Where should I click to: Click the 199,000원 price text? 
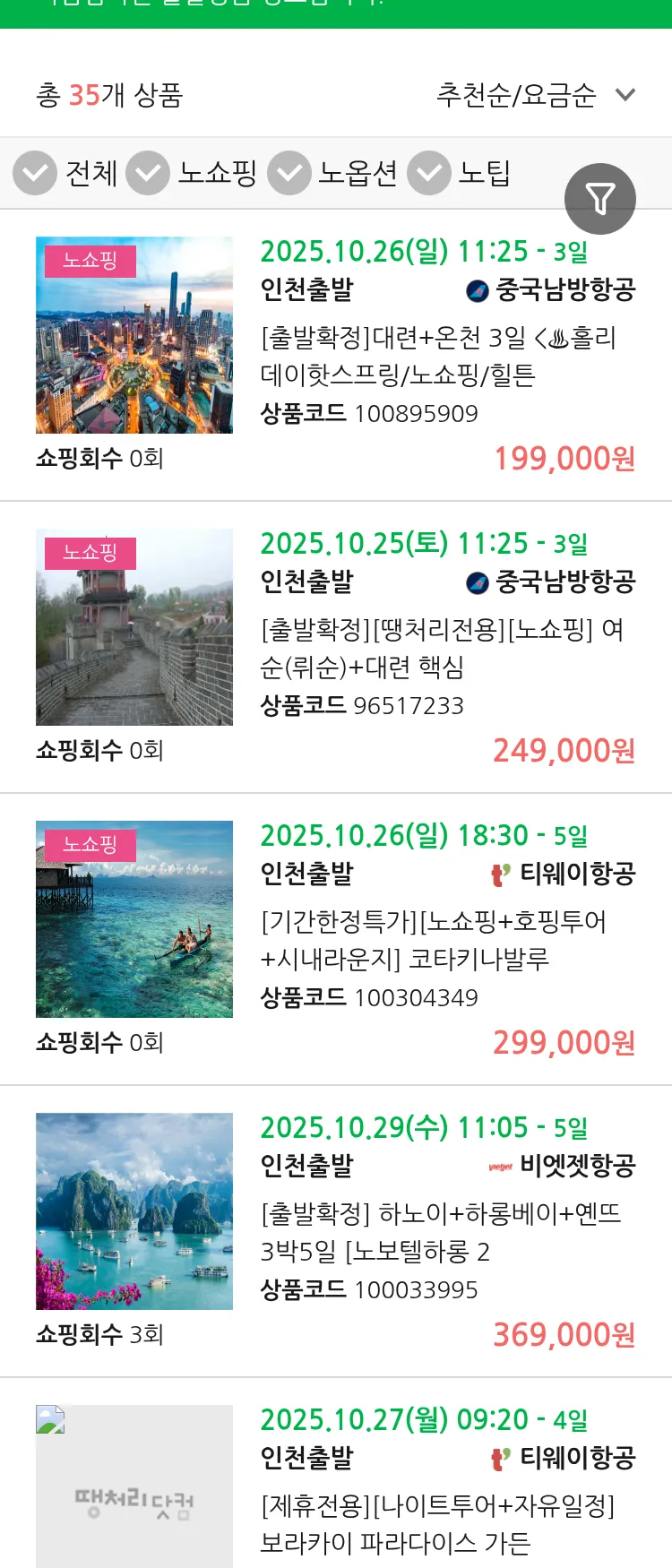point(563,458)
